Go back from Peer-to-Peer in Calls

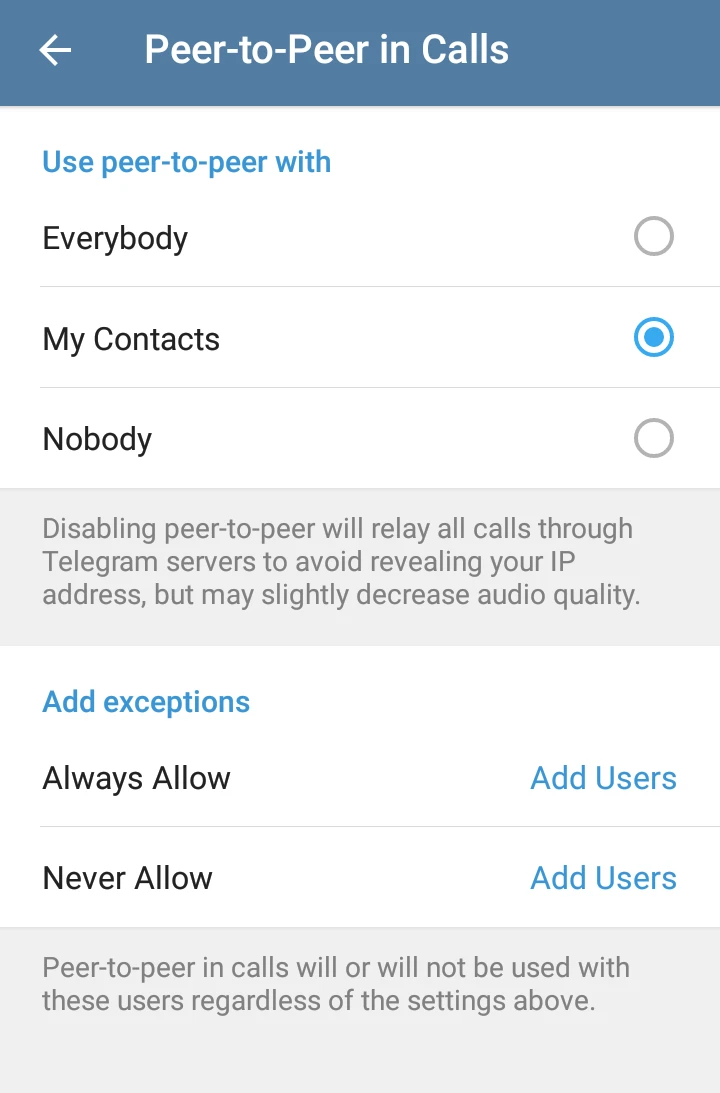[55, 50]
